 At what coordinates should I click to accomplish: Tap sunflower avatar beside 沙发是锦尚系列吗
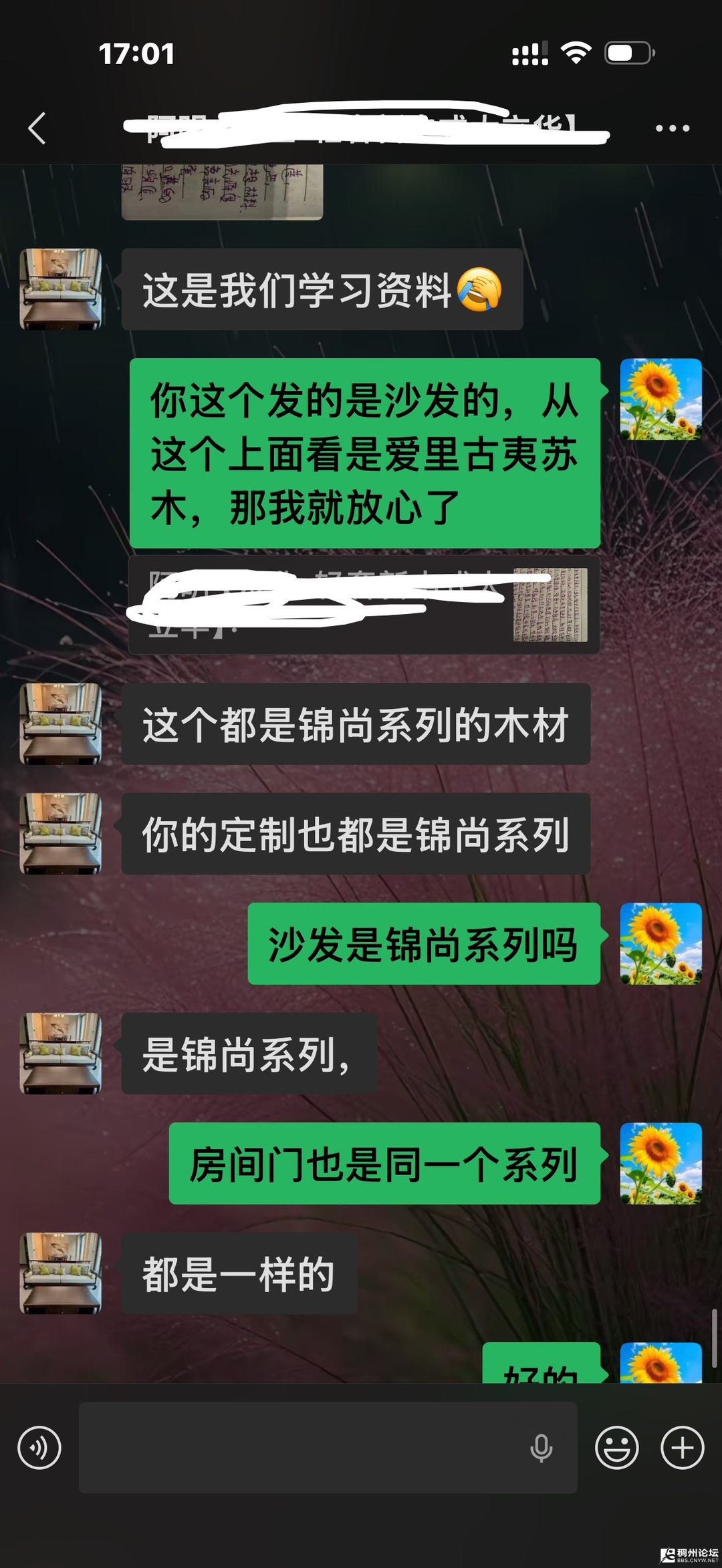click(x=660, y=943)
